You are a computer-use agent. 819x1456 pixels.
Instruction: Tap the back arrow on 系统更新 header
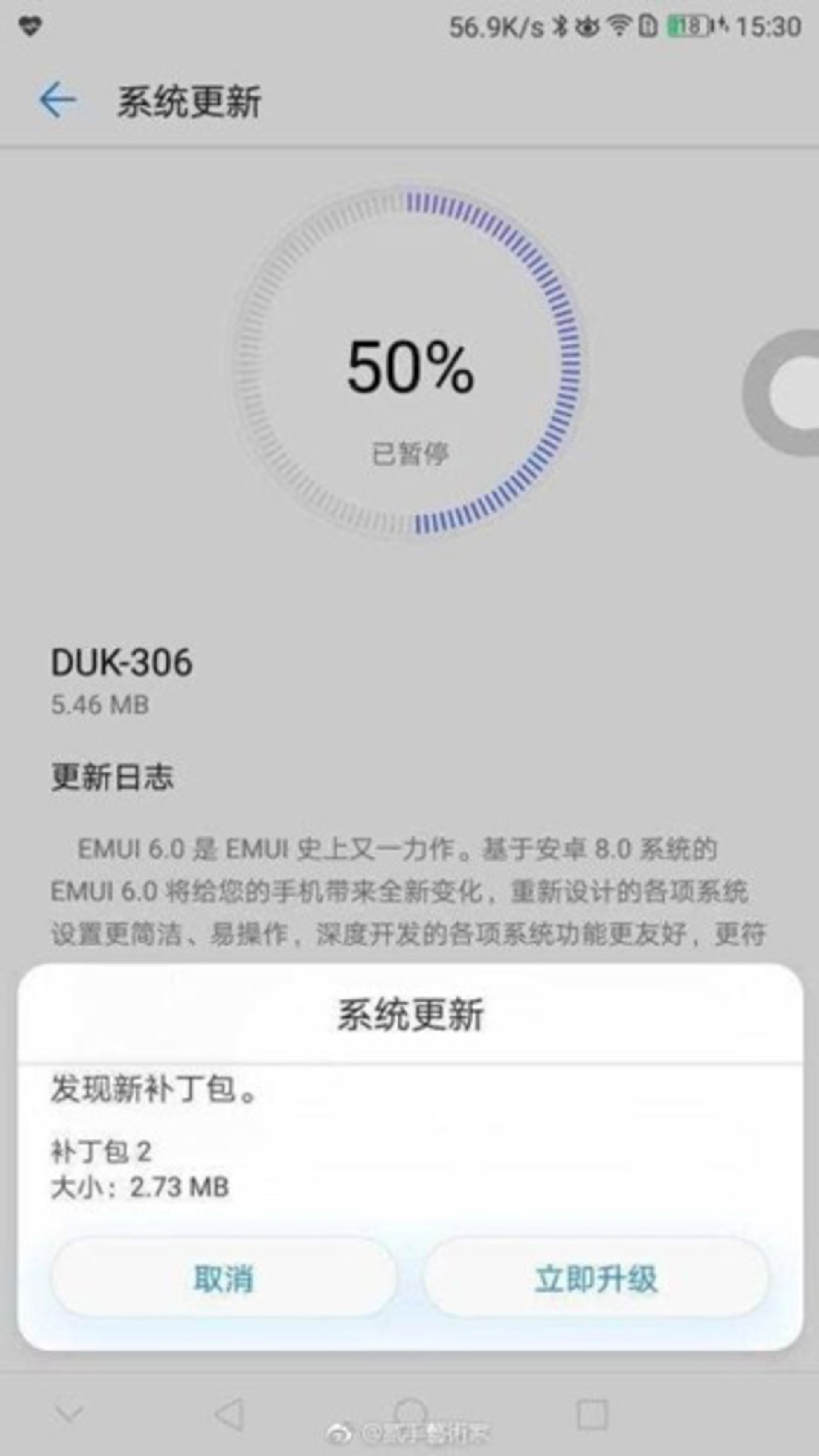coord(58,99)
